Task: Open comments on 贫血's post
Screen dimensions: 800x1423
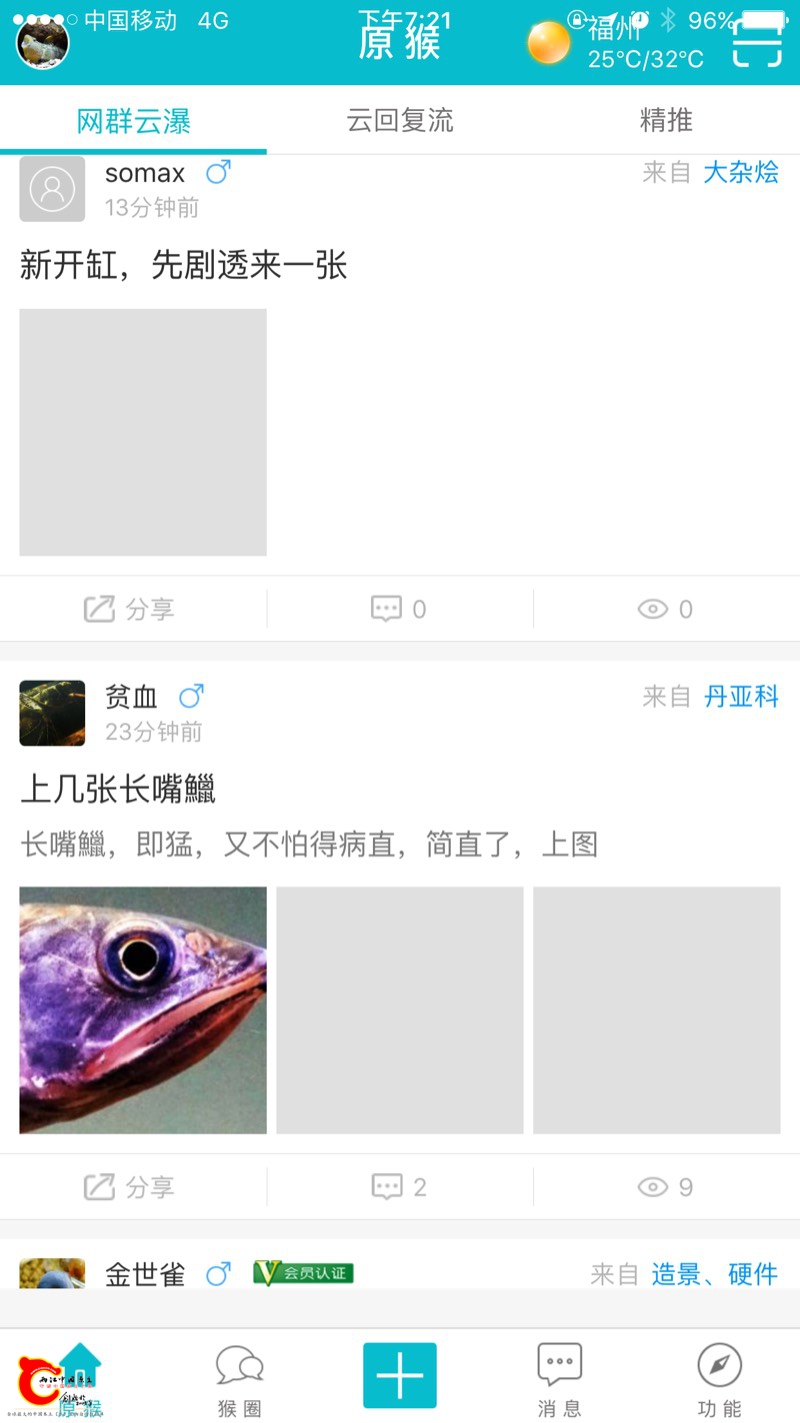Action: click(x=399, y=1187)
